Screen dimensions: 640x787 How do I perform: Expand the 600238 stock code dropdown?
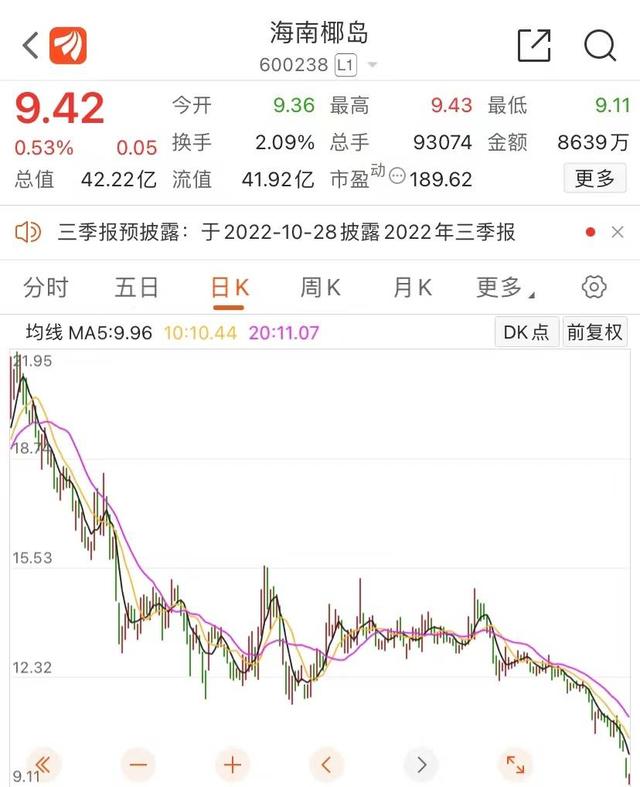(373, 65)
